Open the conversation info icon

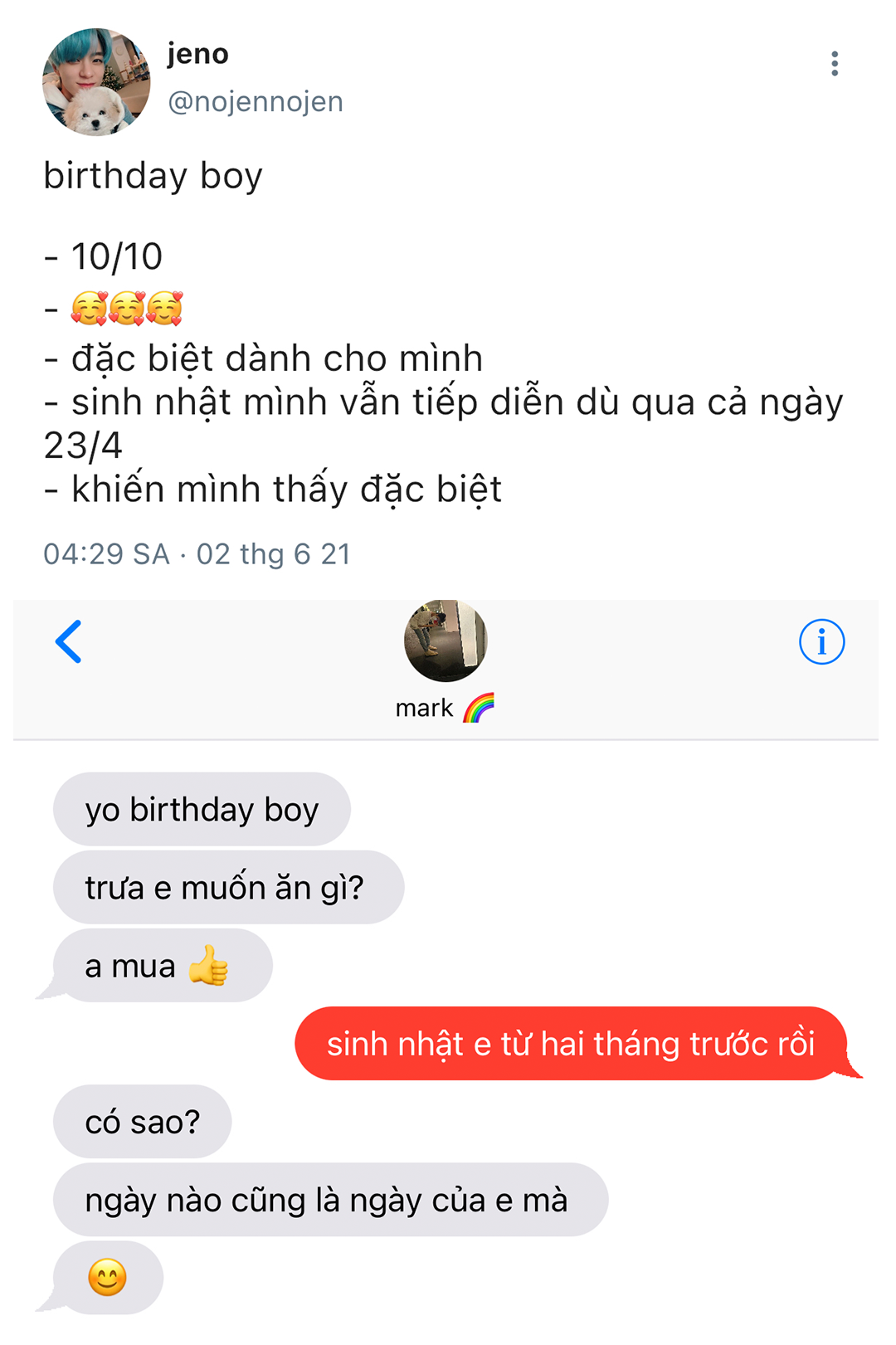821,641
